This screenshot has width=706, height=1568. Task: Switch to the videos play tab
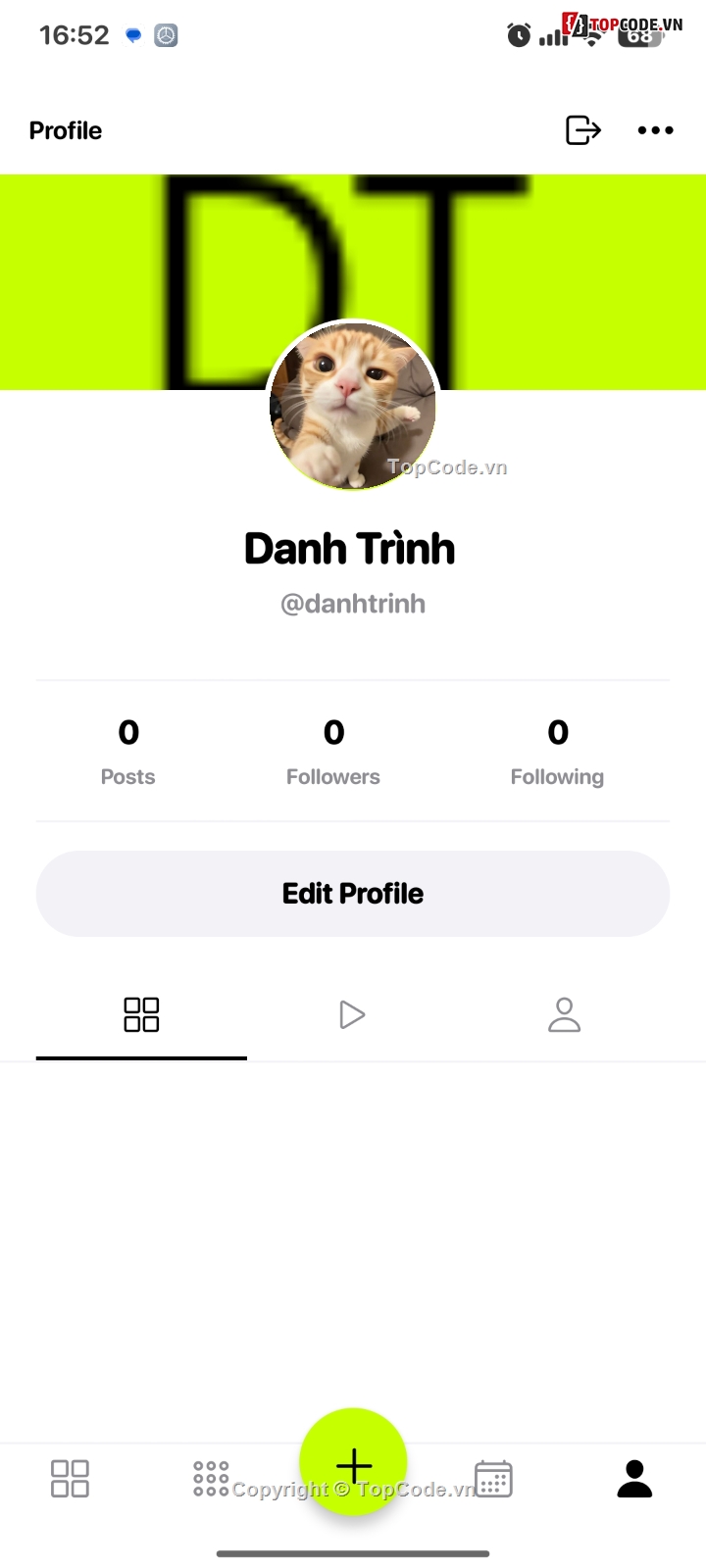click(352, 1015)
